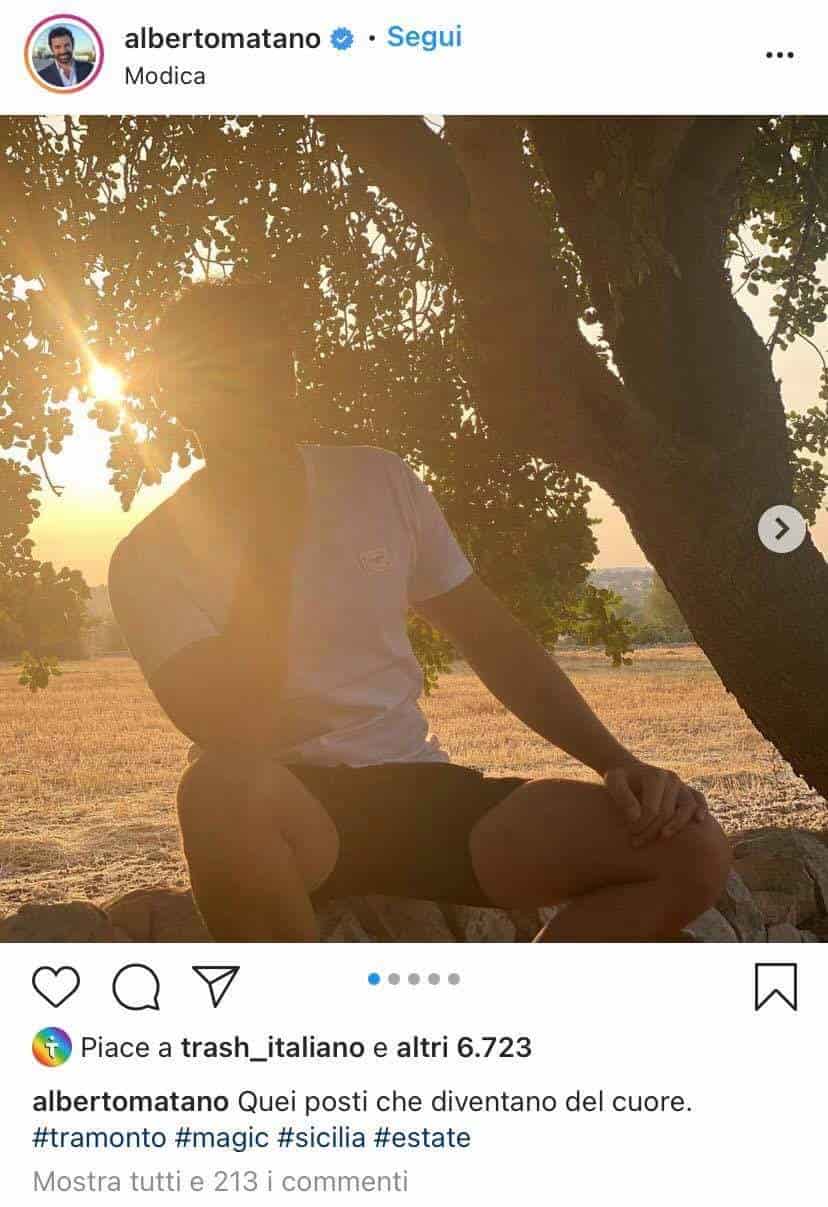Screen dimensions: 828x1207
Task: Share the post via paper plane icon
Action: click(215, 986)
